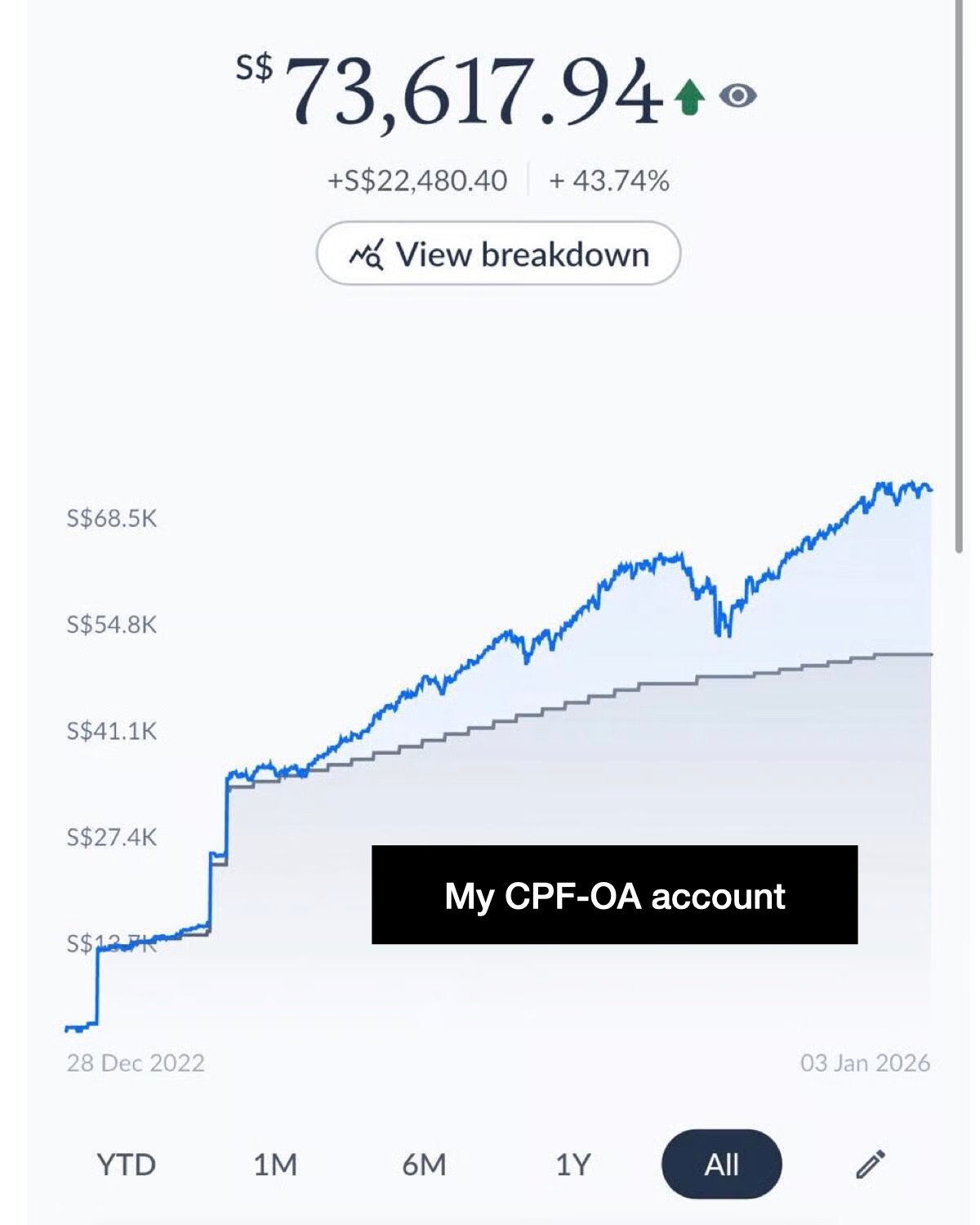Select the All time range
Screen dimensions: 980x1225
tap(721, 1165)
